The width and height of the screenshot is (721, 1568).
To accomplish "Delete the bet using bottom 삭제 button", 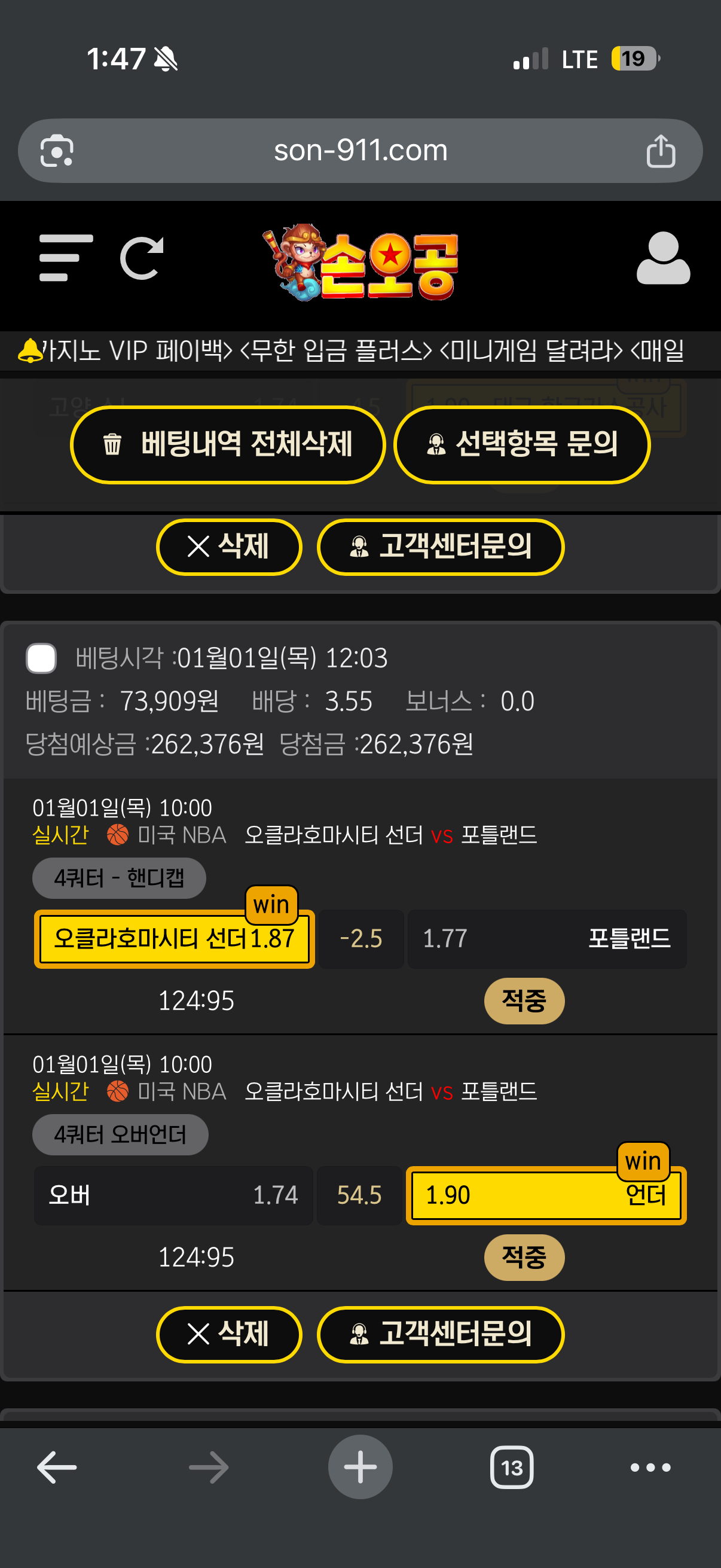I will click(229, 1334).
